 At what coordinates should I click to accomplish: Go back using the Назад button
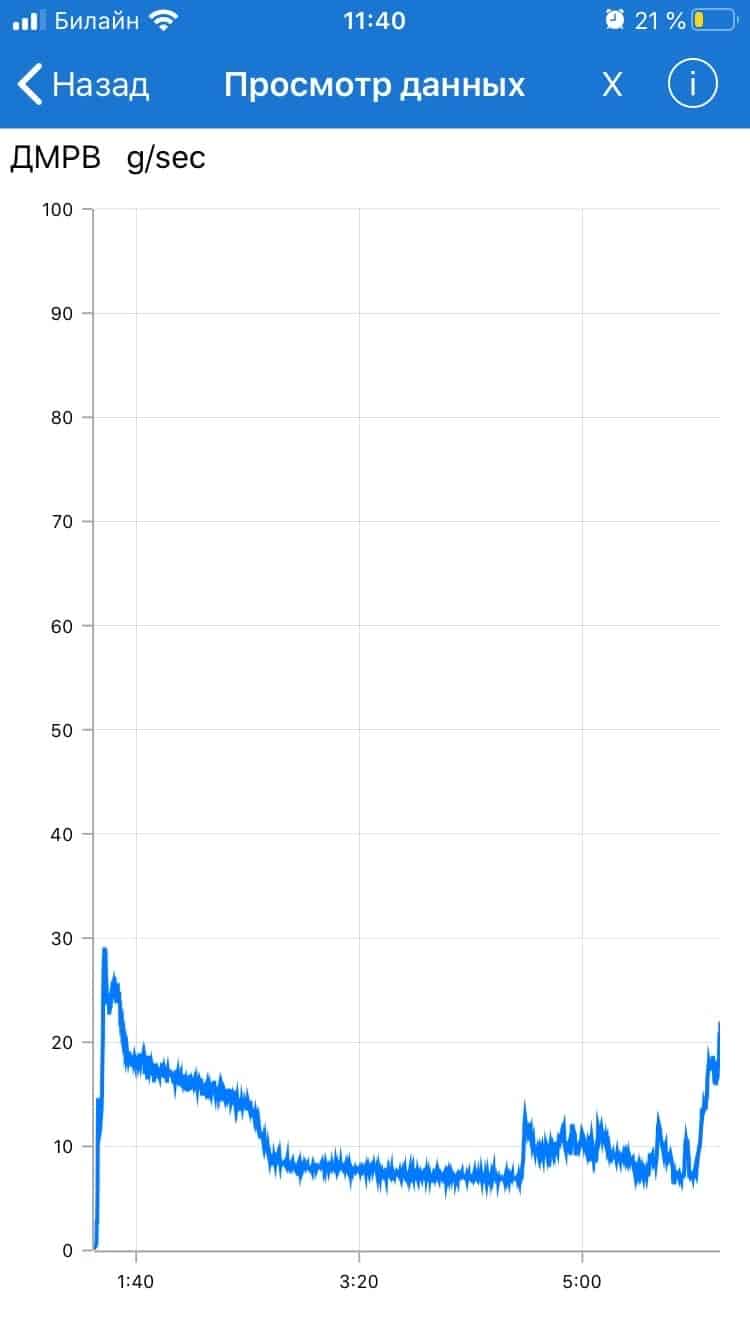[x=84, y=85]
